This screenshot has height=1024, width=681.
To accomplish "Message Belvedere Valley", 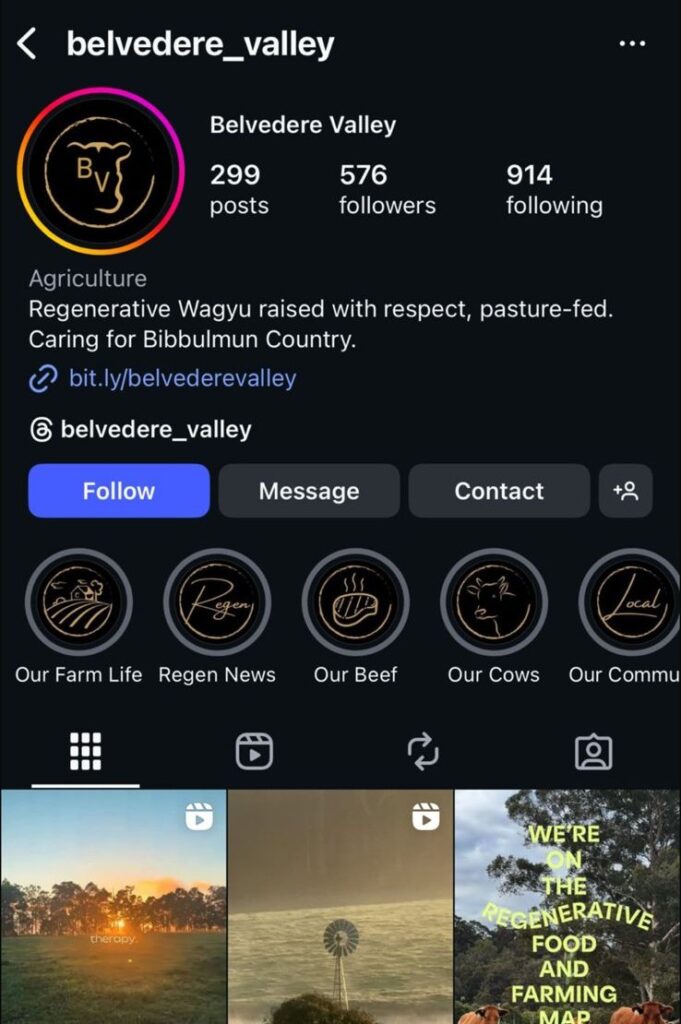I will point(309,491).
